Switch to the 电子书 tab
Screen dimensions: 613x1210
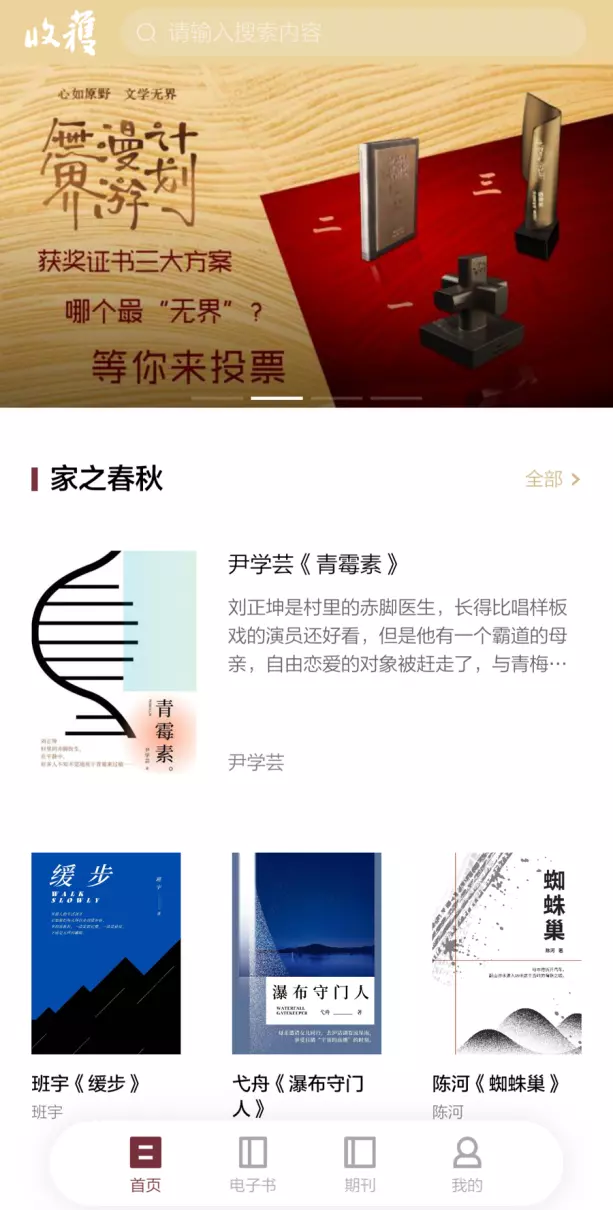tap(253, 1165)
